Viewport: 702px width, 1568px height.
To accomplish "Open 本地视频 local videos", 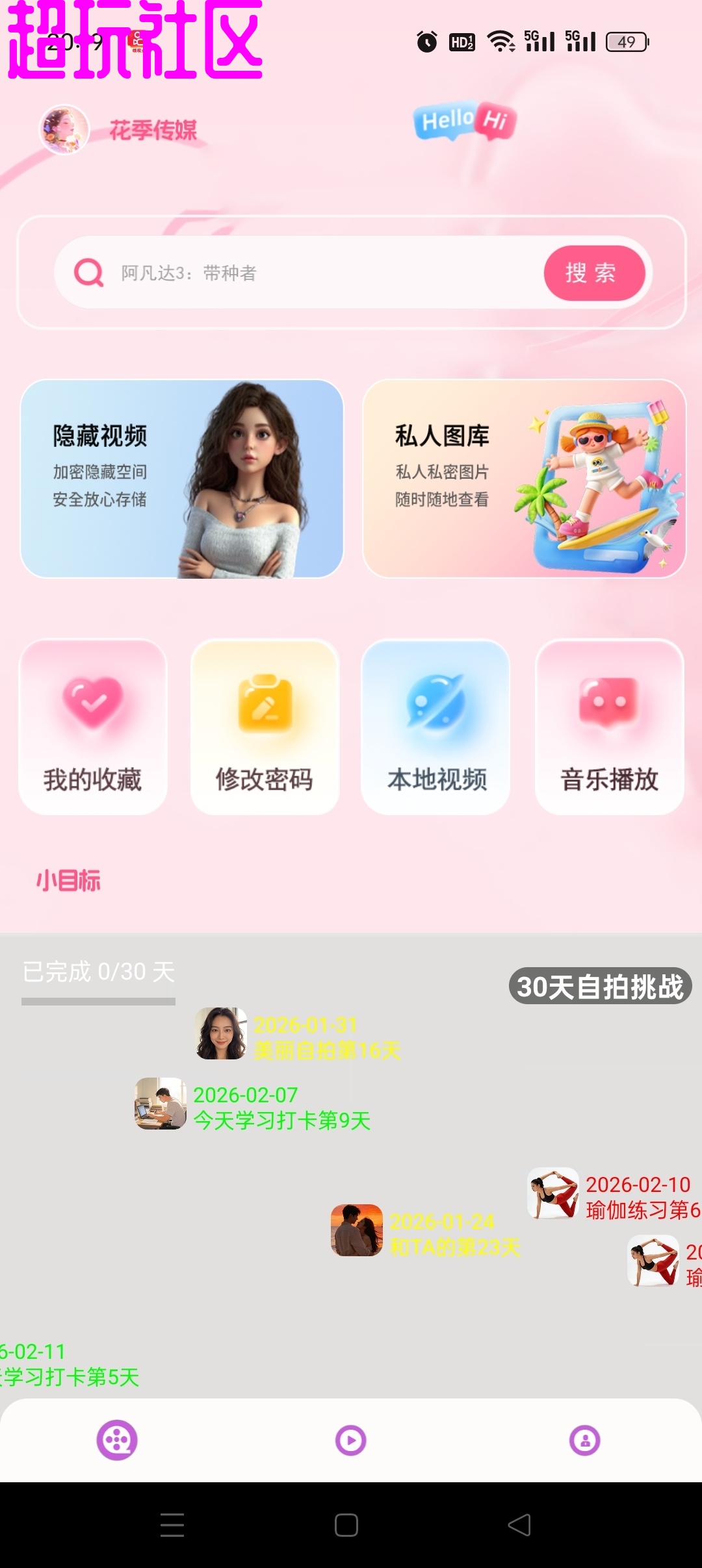I will [435, 727].
